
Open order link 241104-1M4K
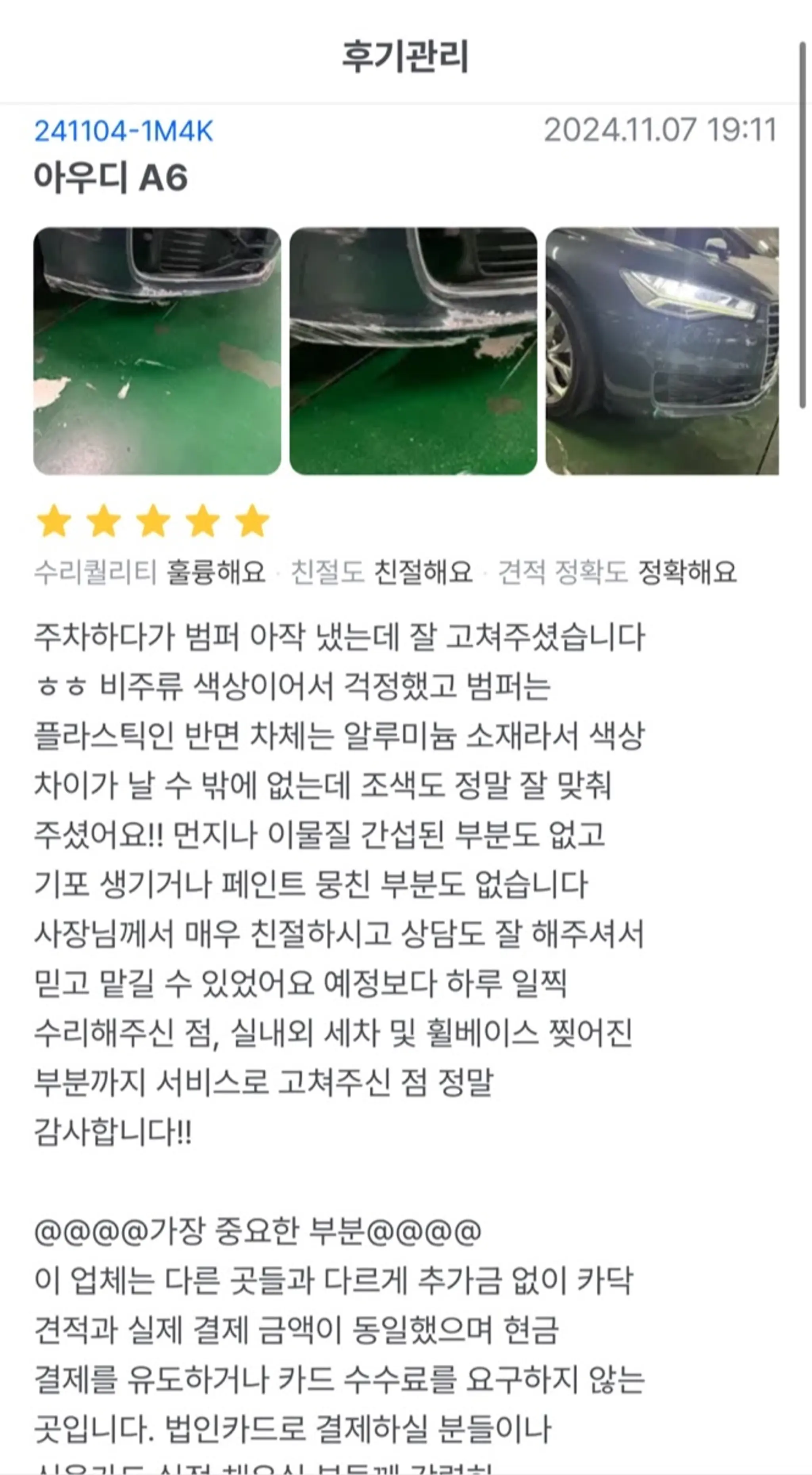[124, 131]
